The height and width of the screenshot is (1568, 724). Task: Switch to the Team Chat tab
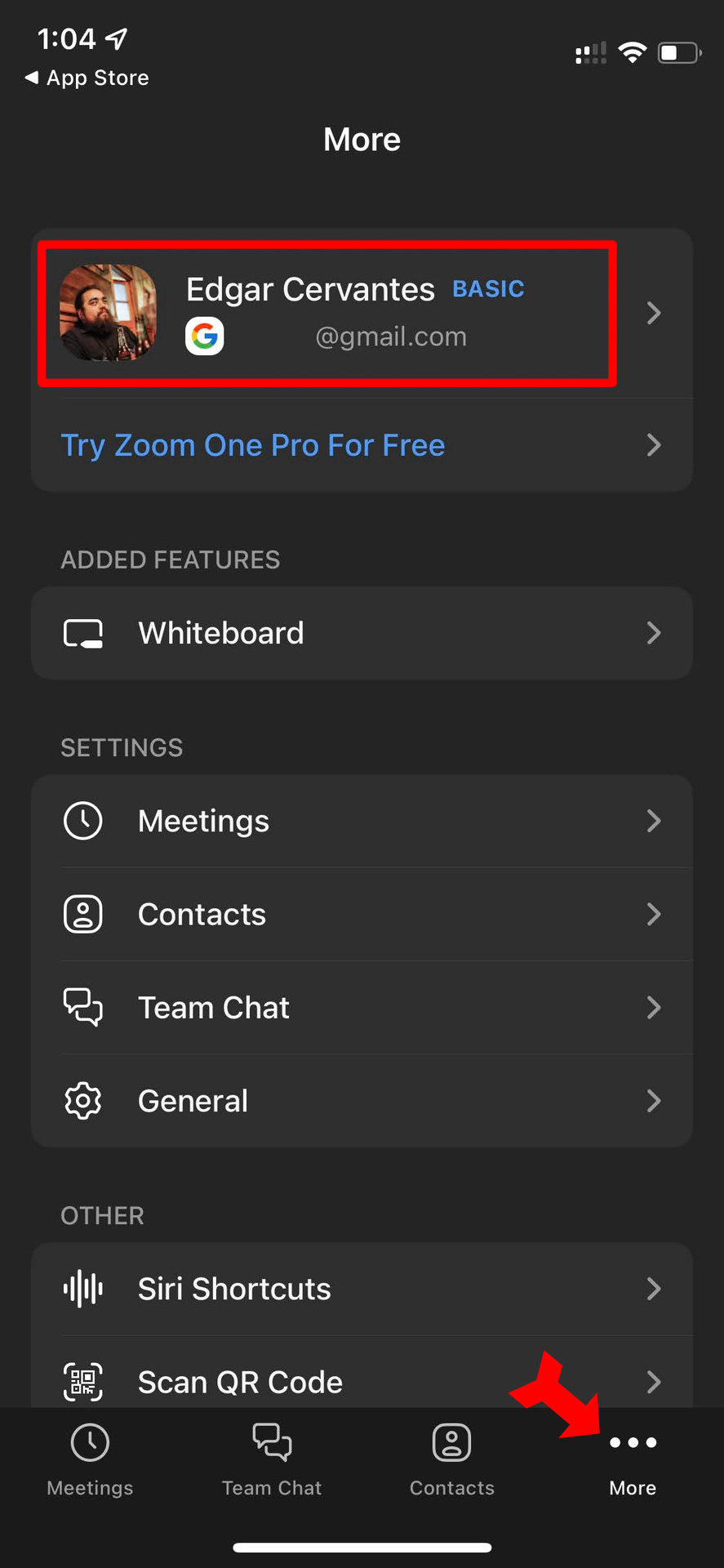click(272, 1459)
